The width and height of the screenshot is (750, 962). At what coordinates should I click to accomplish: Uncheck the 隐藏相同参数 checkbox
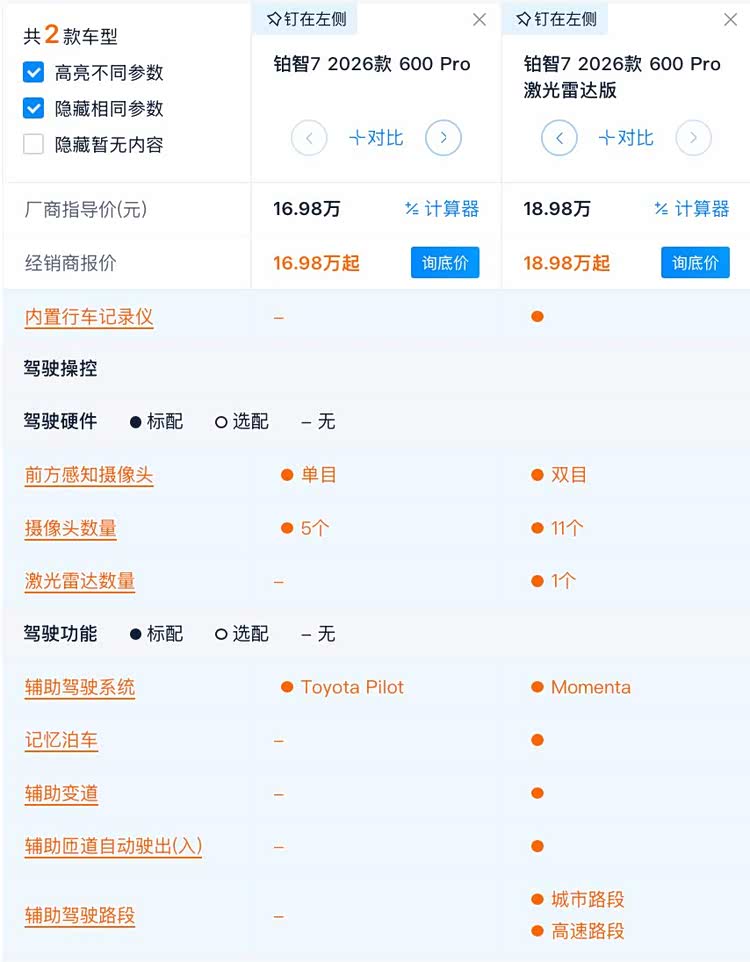(34, 109)
